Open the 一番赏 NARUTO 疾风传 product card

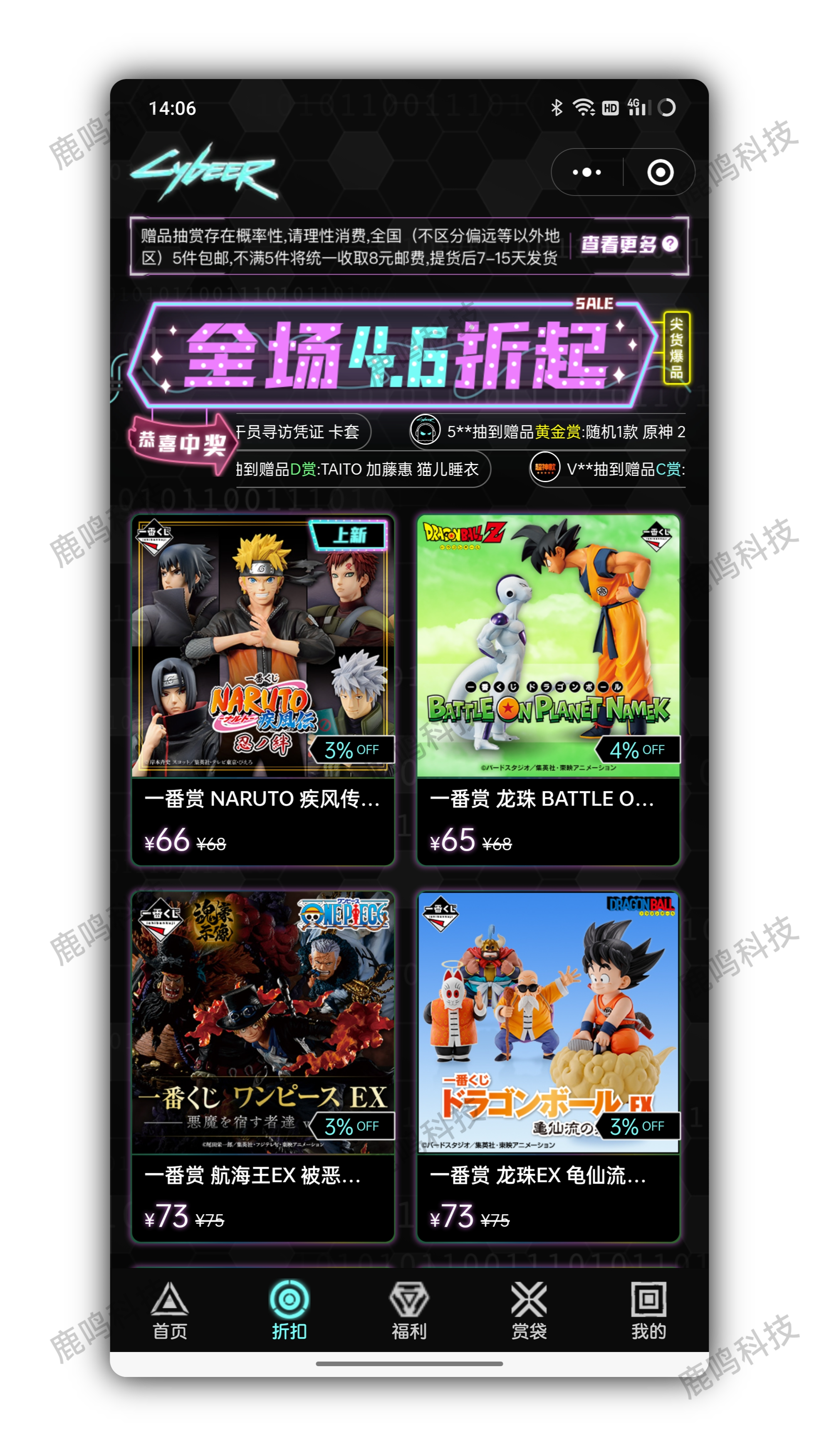(x=263, y=690)
